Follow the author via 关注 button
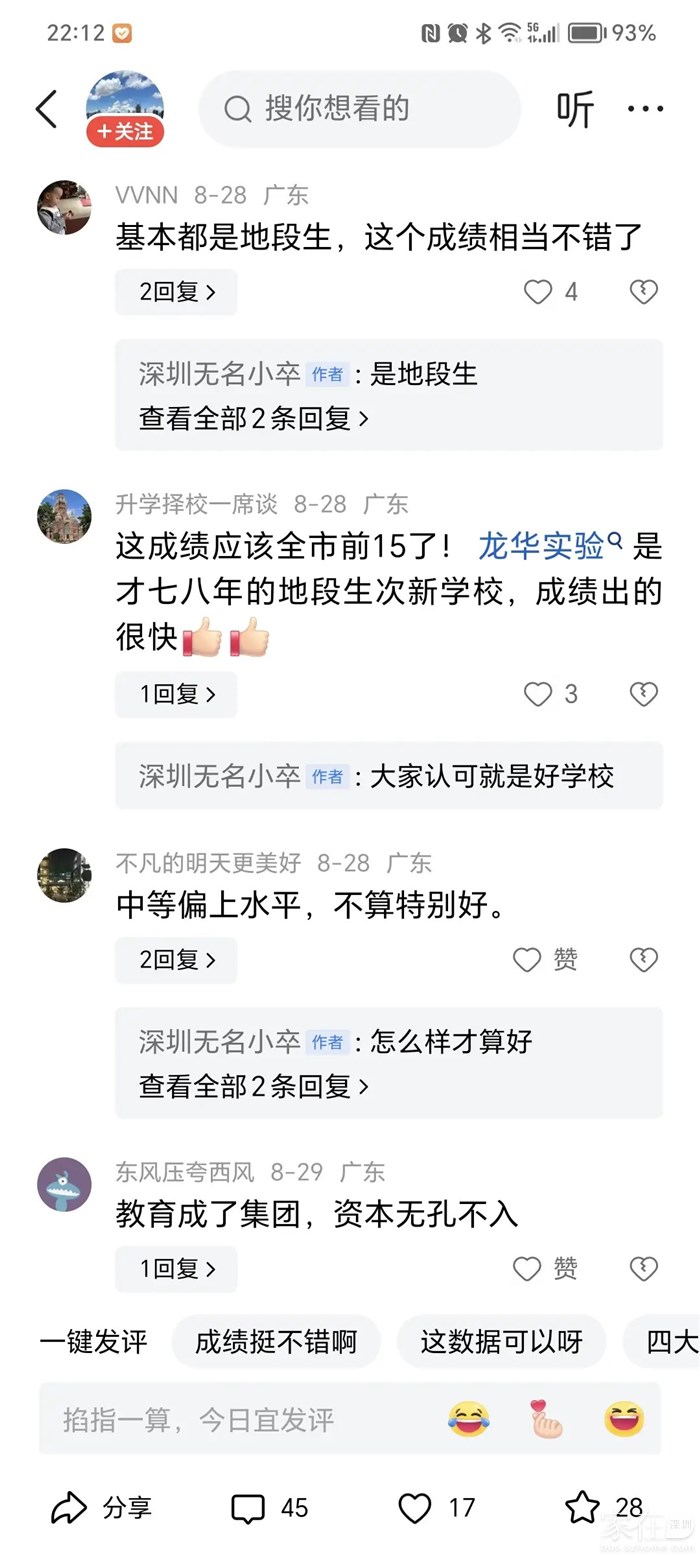This screenshot has width=700, height=1555. click(x=125, y=132)
